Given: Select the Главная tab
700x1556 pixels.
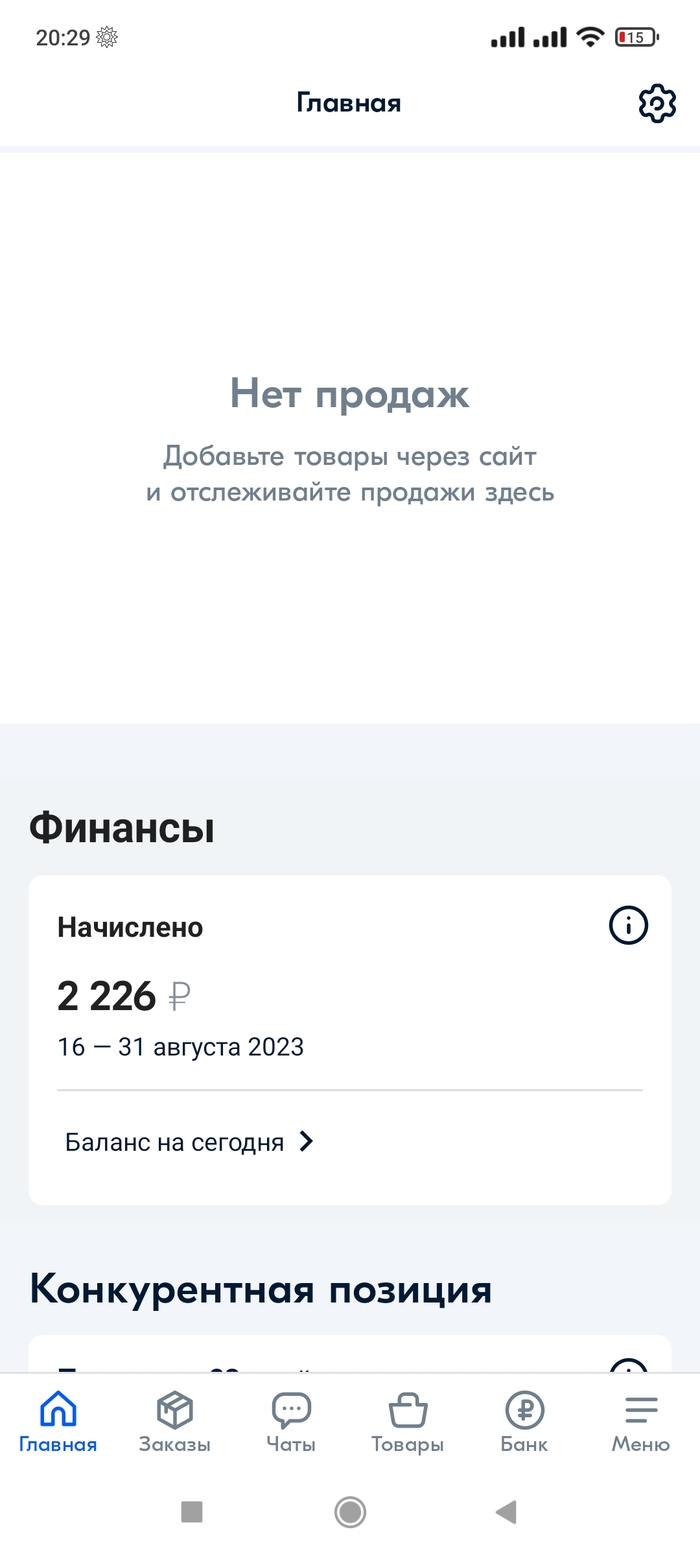Looking at the screenshot, I should pyautogui.click(x=58, y=1422).
